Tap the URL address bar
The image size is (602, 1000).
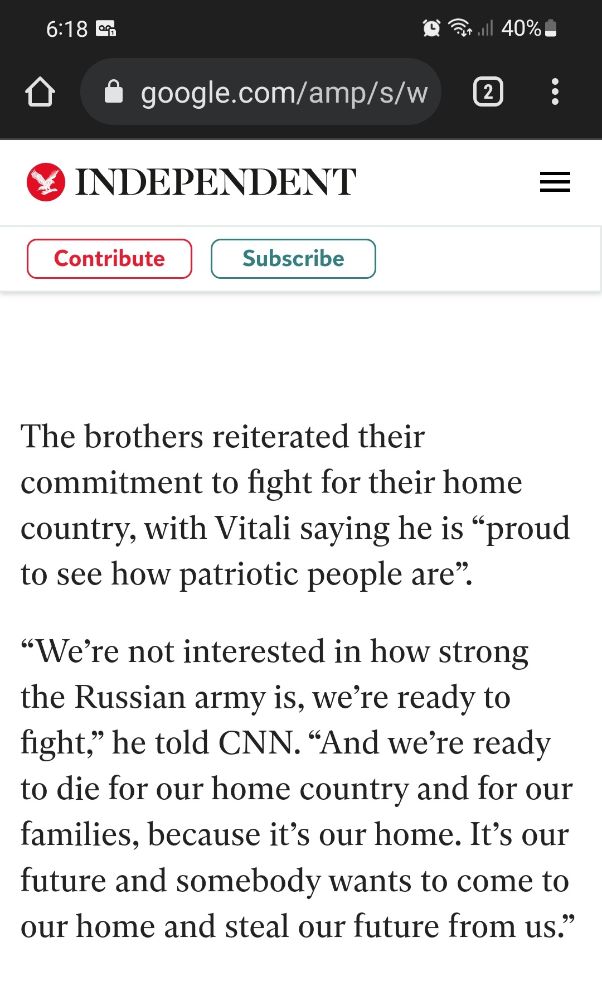[x=261, y=92]
